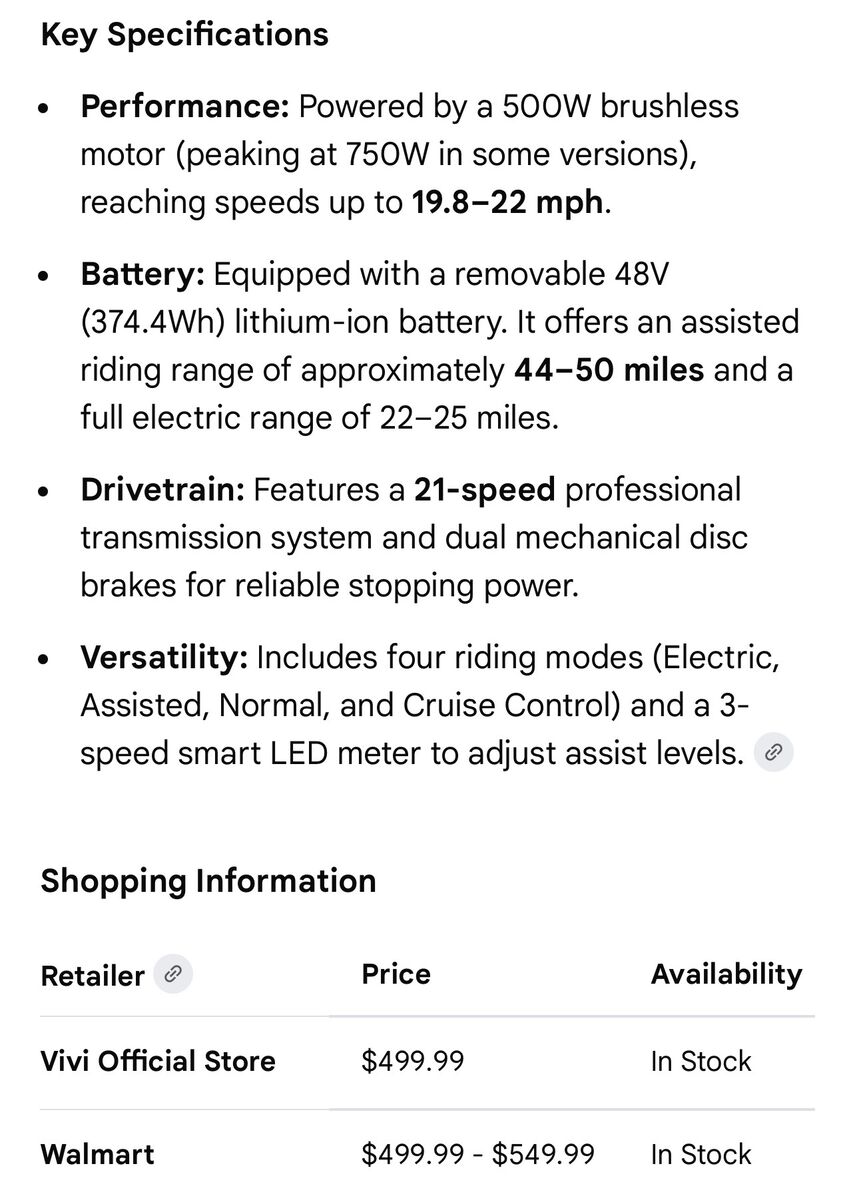Viewport: 855px width, 1200px height.
Task: Open the source link beside Retailer
Action: 172,973
